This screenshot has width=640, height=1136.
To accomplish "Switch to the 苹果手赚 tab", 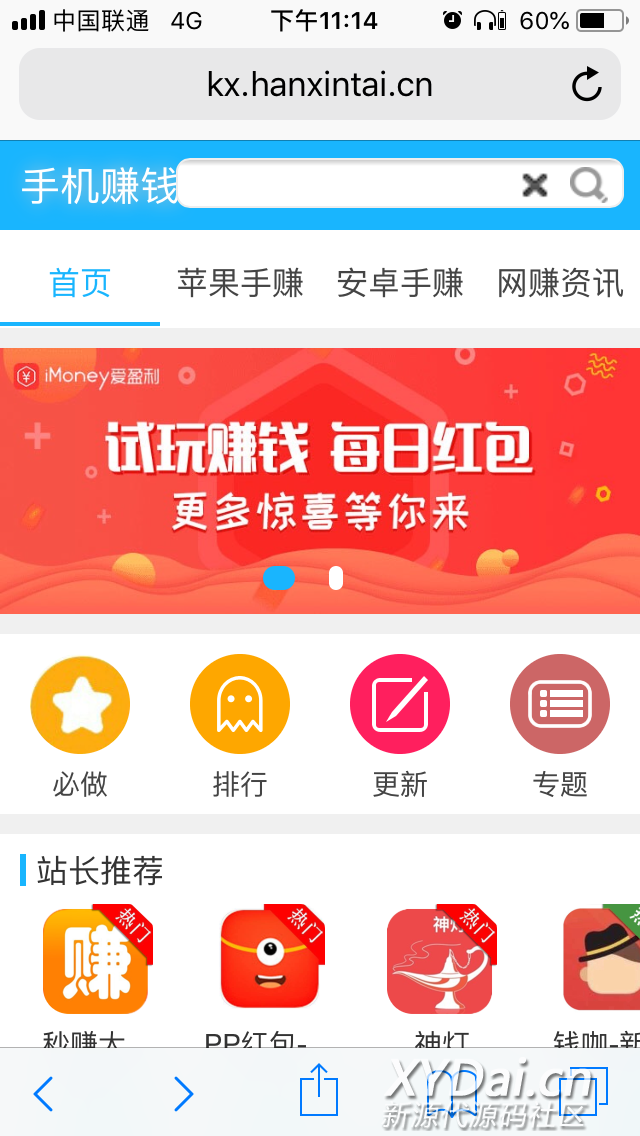I will pos(240,284).
